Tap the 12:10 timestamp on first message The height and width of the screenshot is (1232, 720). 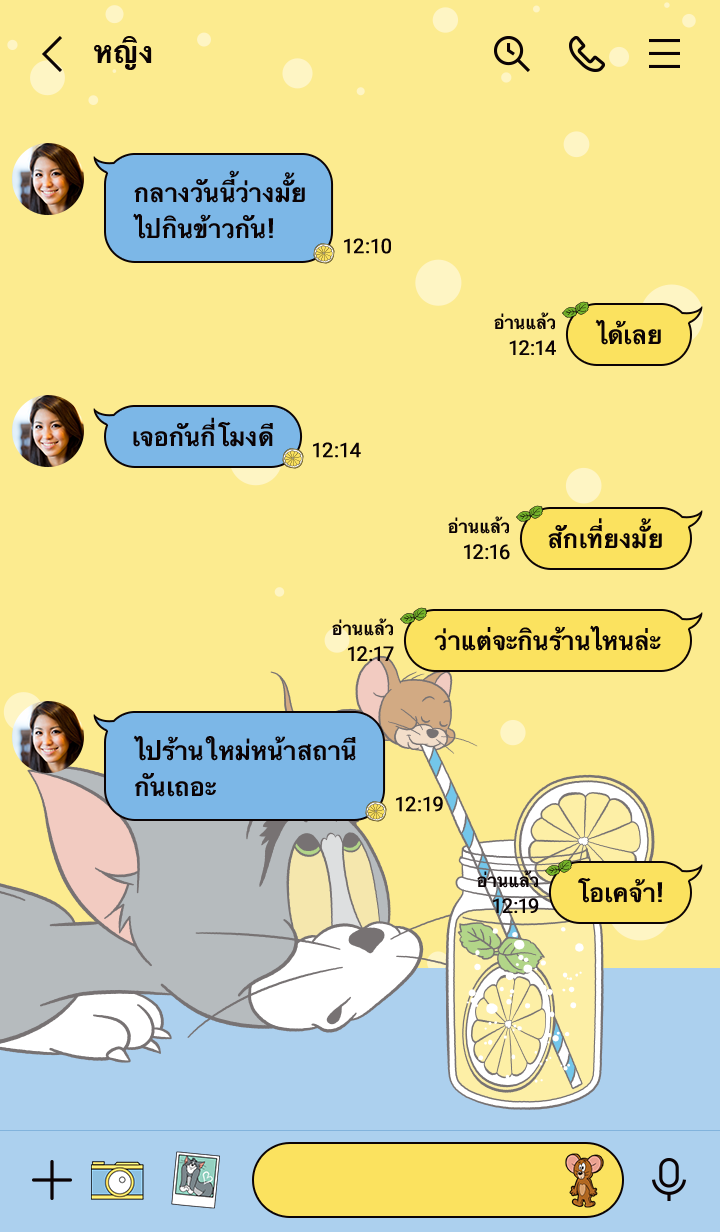click(x=367, y=244)
